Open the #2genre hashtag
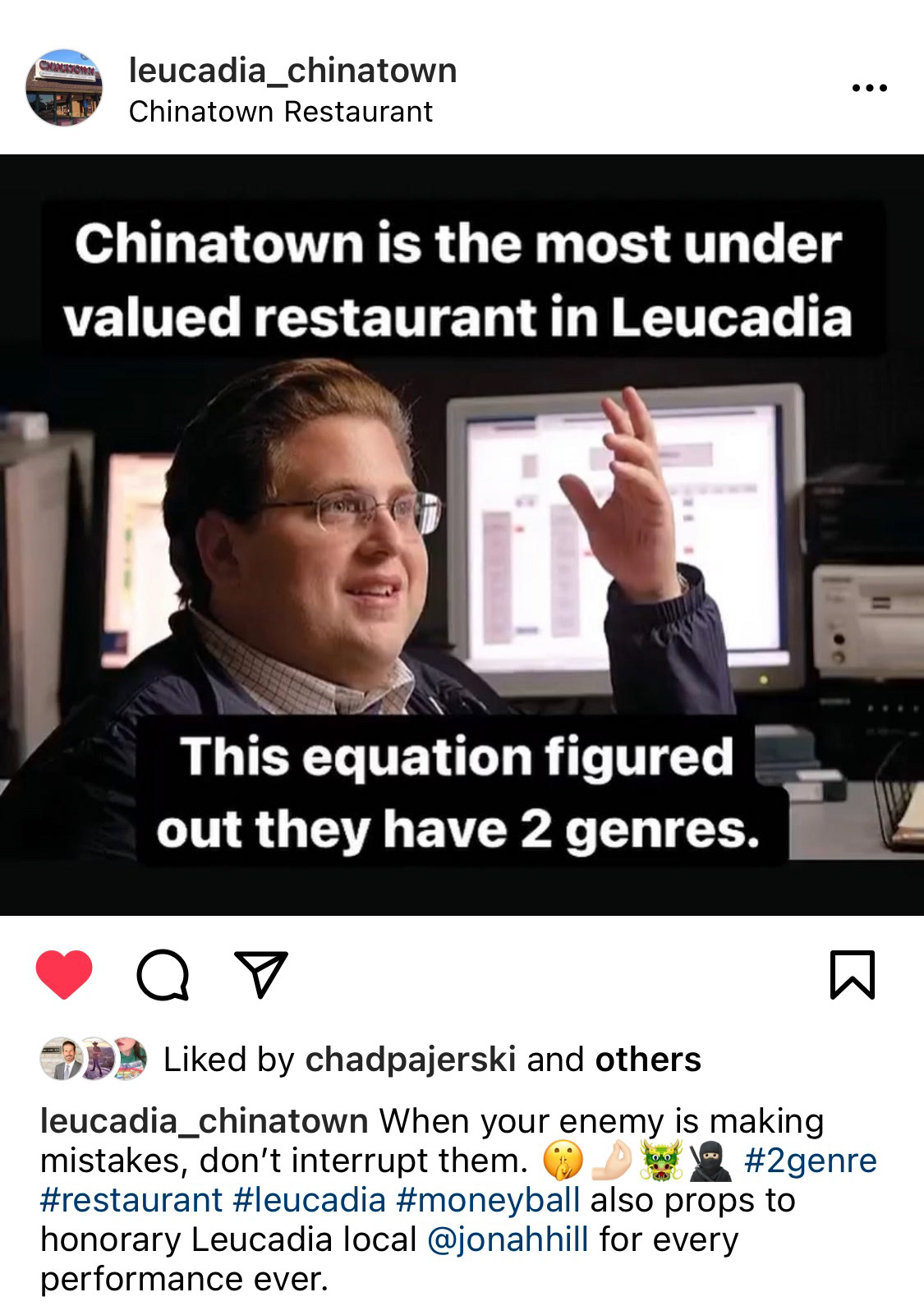Image resolution: width=924 pixels, height=1306 pixels. coord(810,1161)
